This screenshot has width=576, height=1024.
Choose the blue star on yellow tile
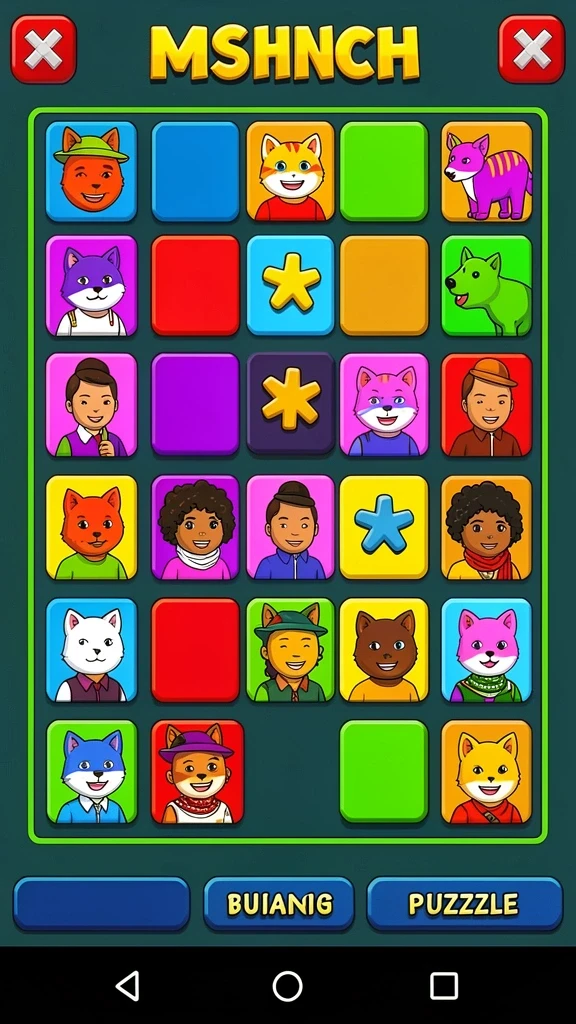click(x=384, y=527)
